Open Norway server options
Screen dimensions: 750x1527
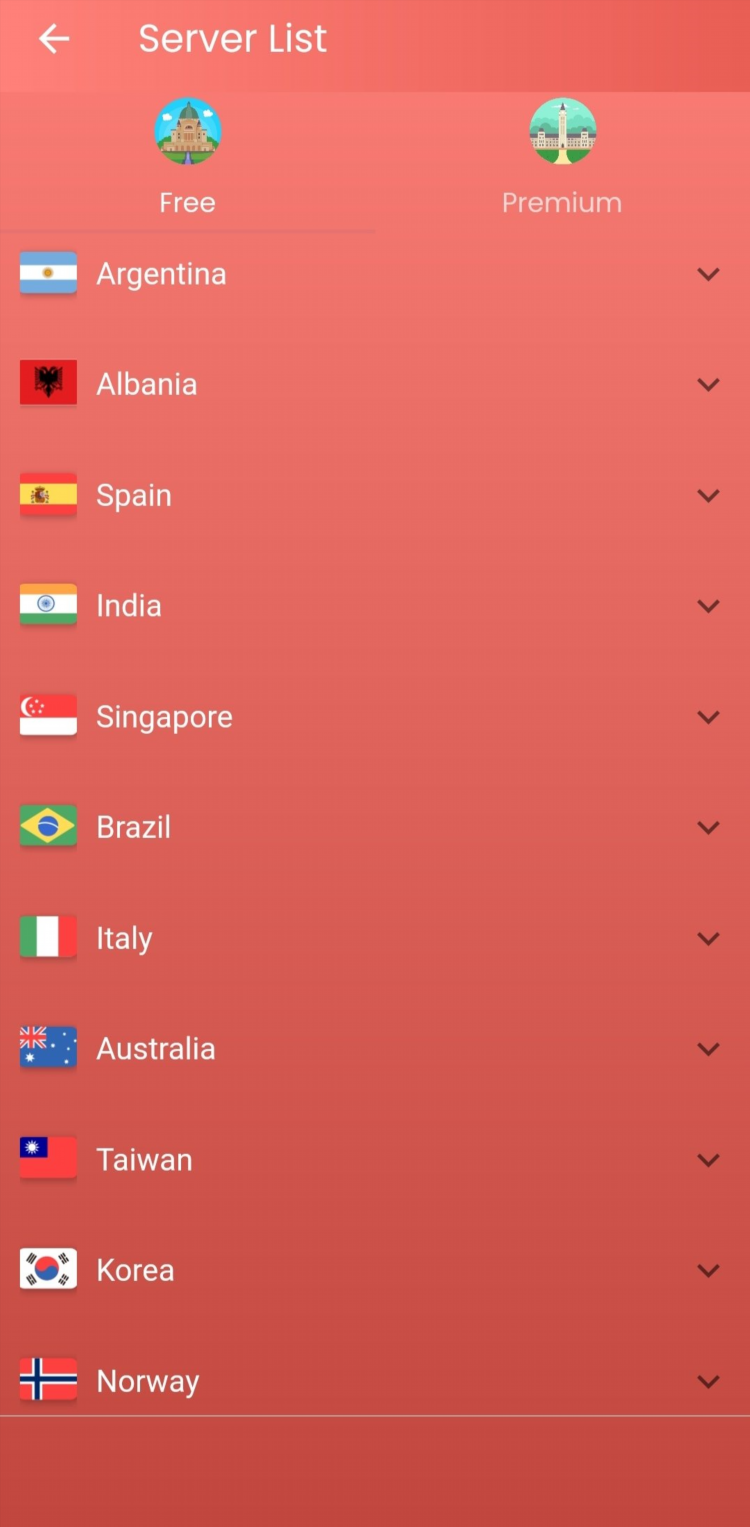tap(708, 1381)
